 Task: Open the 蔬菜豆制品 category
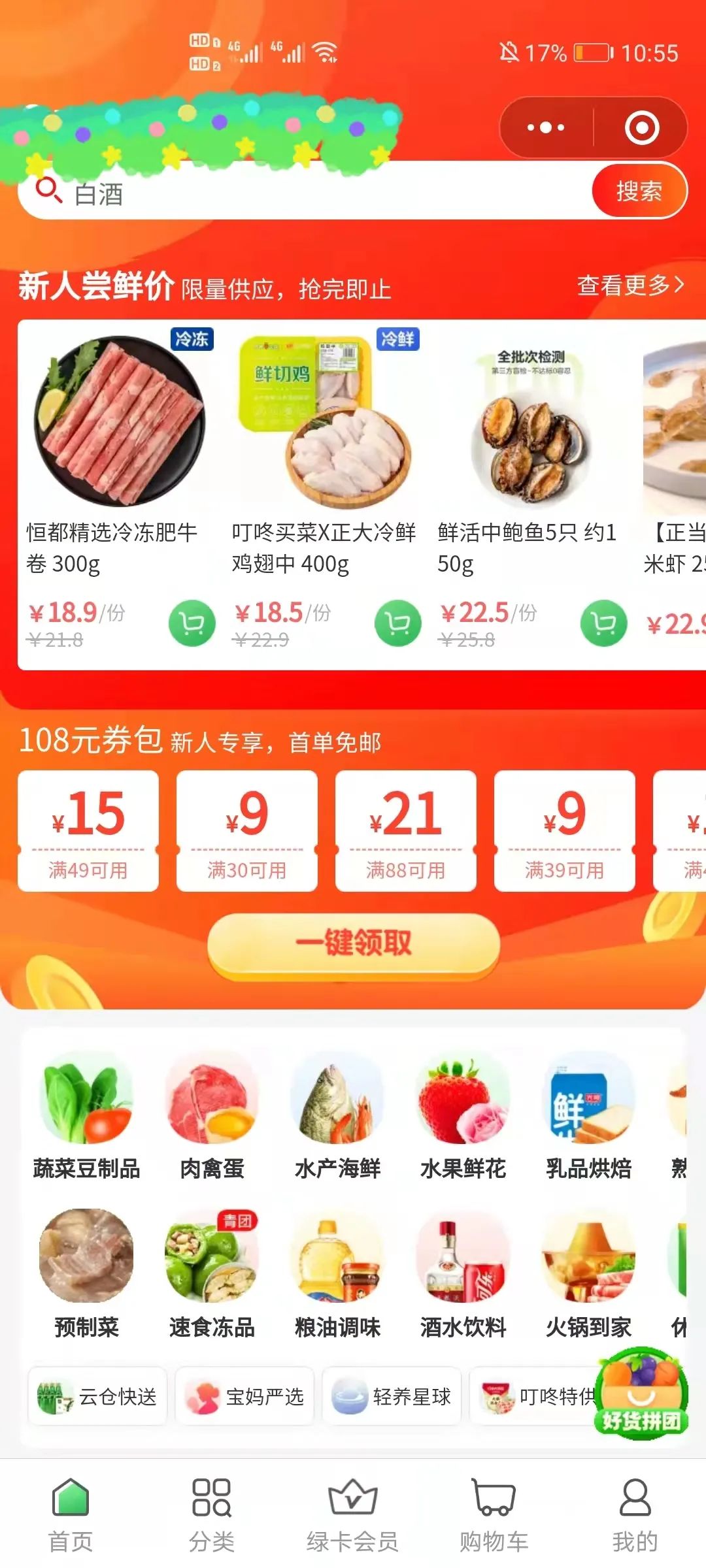86,1117
